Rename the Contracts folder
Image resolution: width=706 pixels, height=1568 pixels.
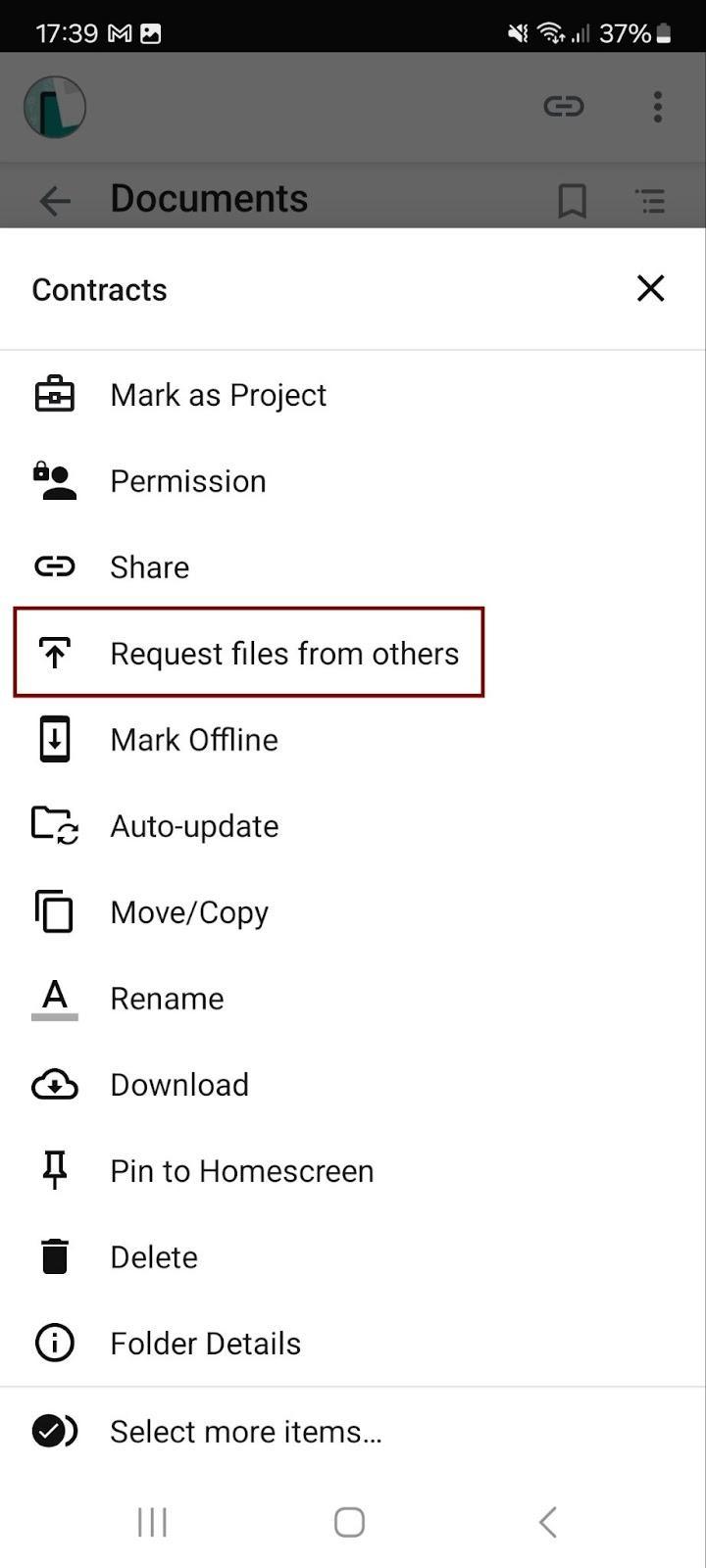[353, 999]
